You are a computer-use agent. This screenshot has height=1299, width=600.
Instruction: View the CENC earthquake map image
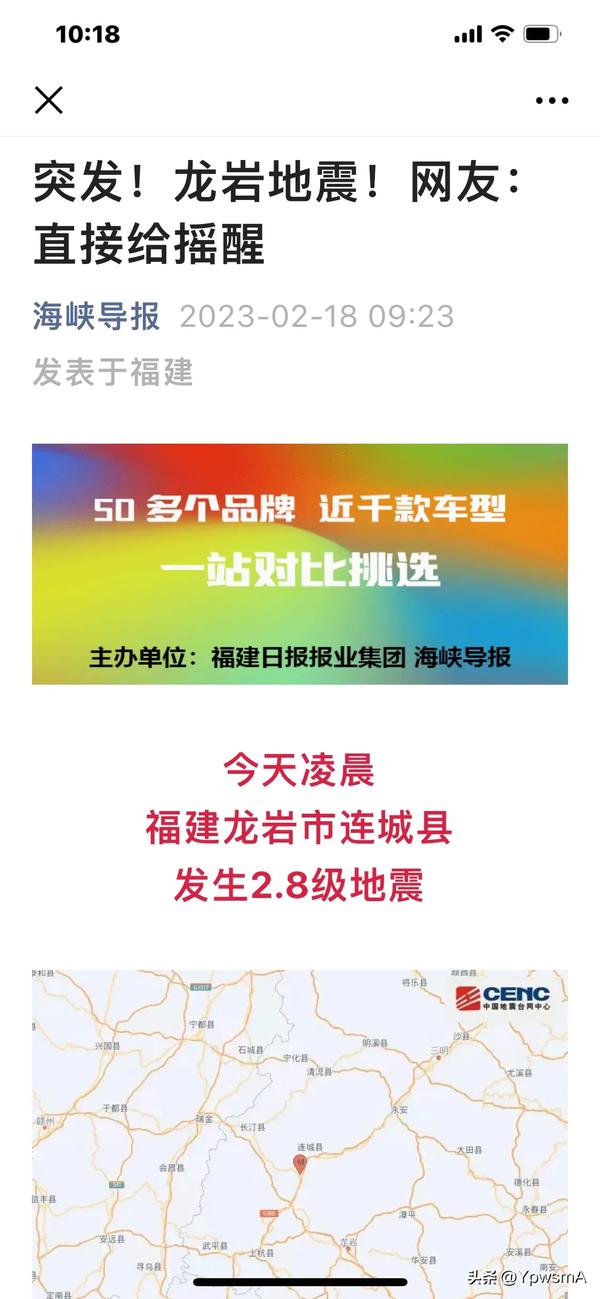[300, 1130]
